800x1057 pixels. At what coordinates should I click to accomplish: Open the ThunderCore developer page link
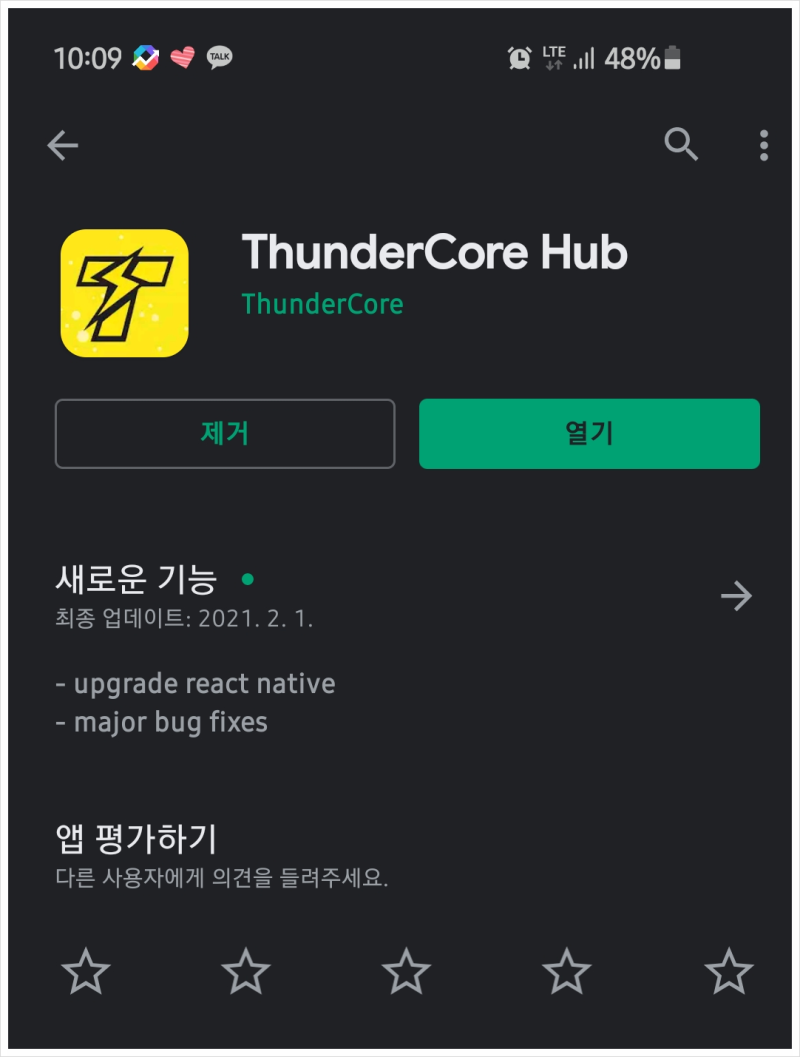pos(322,304)
